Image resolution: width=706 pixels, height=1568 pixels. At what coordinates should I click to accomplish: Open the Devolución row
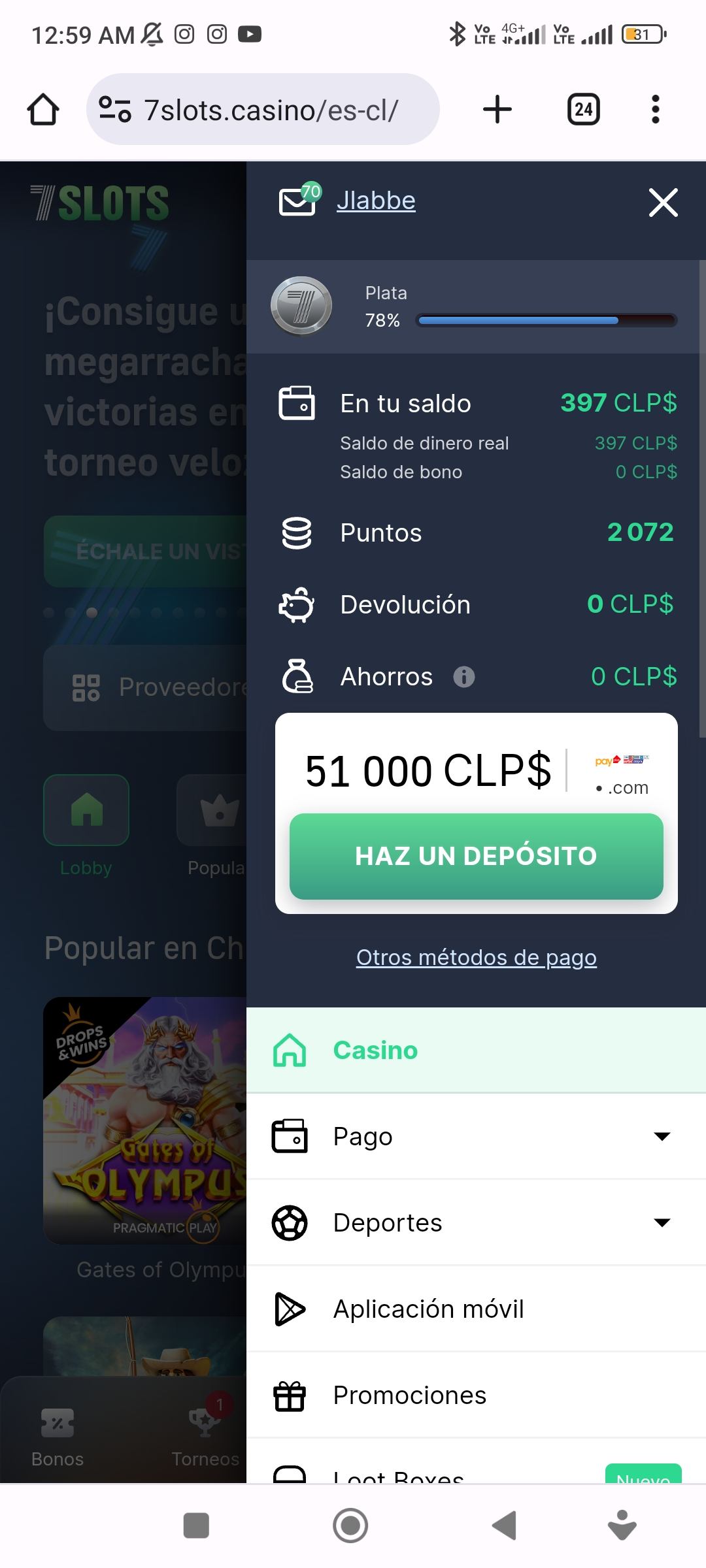pos(476,604)
